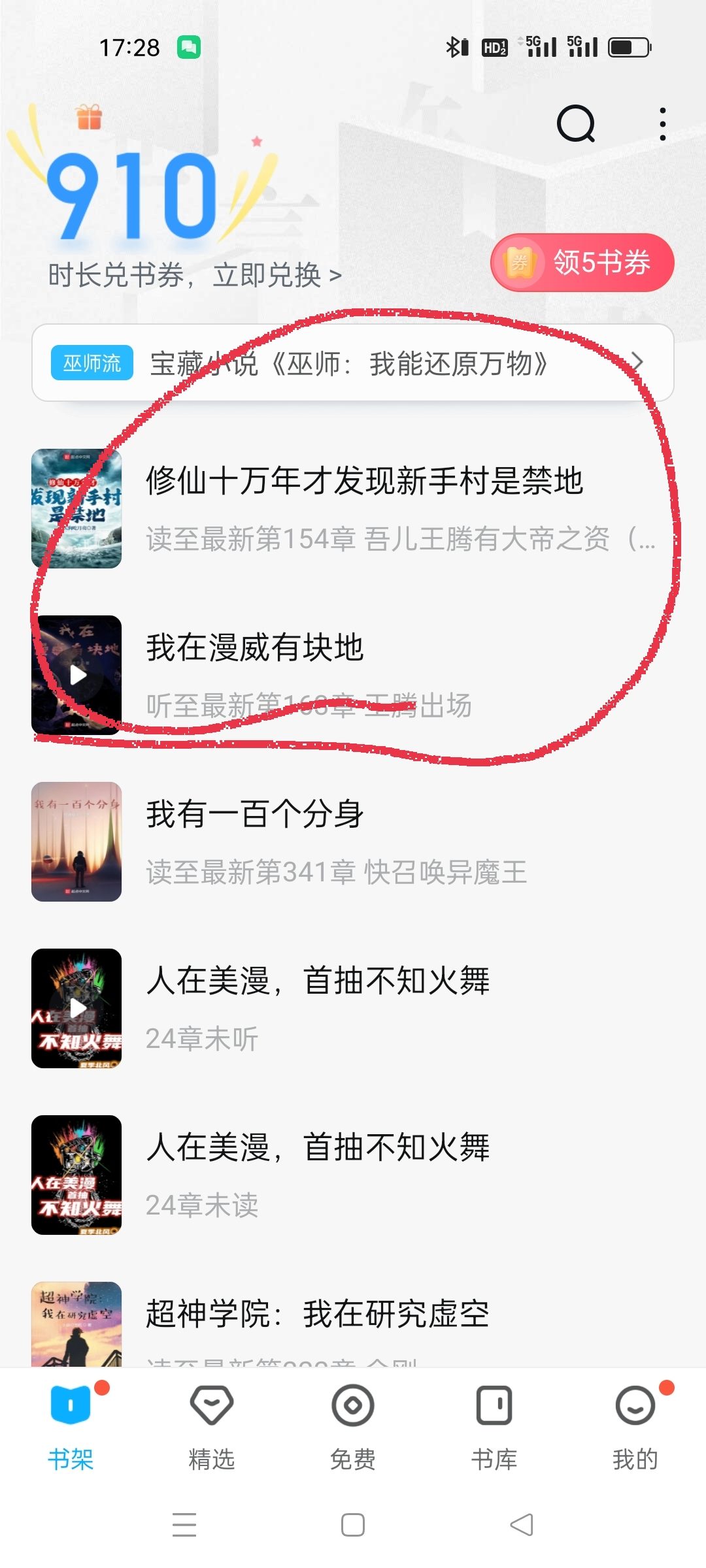Tap the 领5书券 button

(582, 263)
